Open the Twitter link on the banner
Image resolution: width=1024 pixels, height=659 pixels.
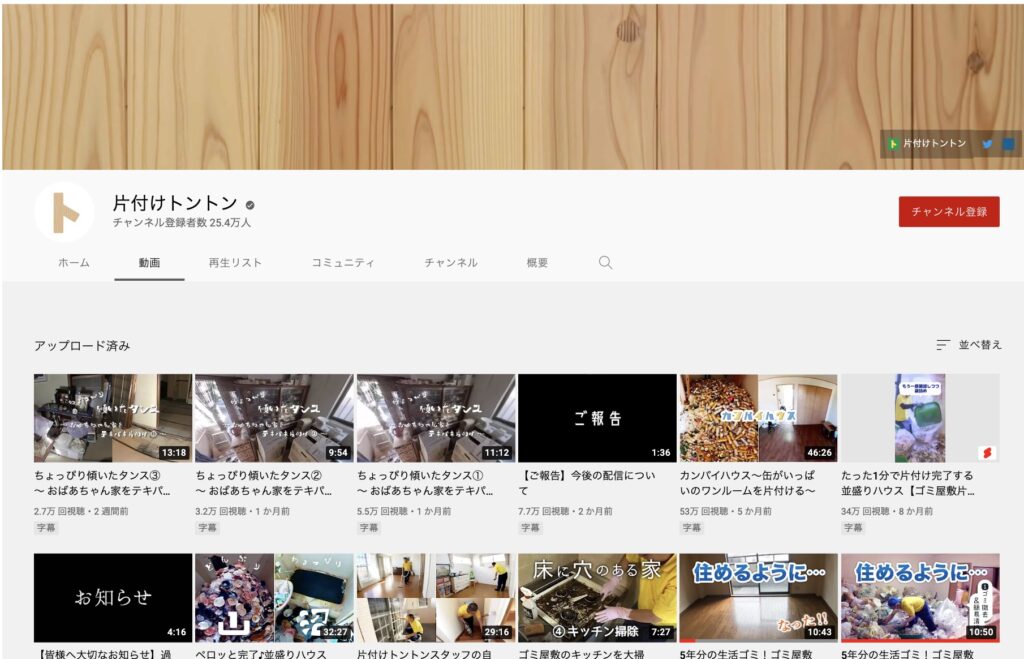tap(987, 144)
